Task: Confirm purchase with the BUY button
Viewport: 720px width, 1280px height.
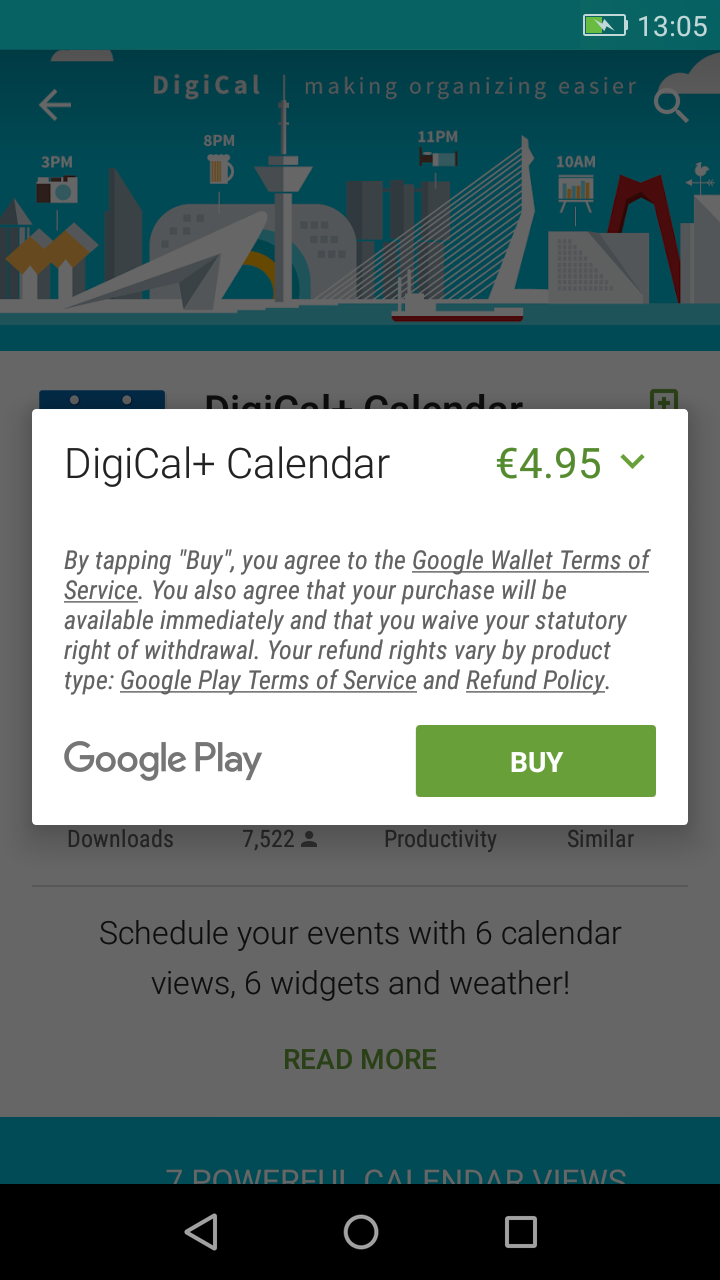Action: tap(535, 761)
